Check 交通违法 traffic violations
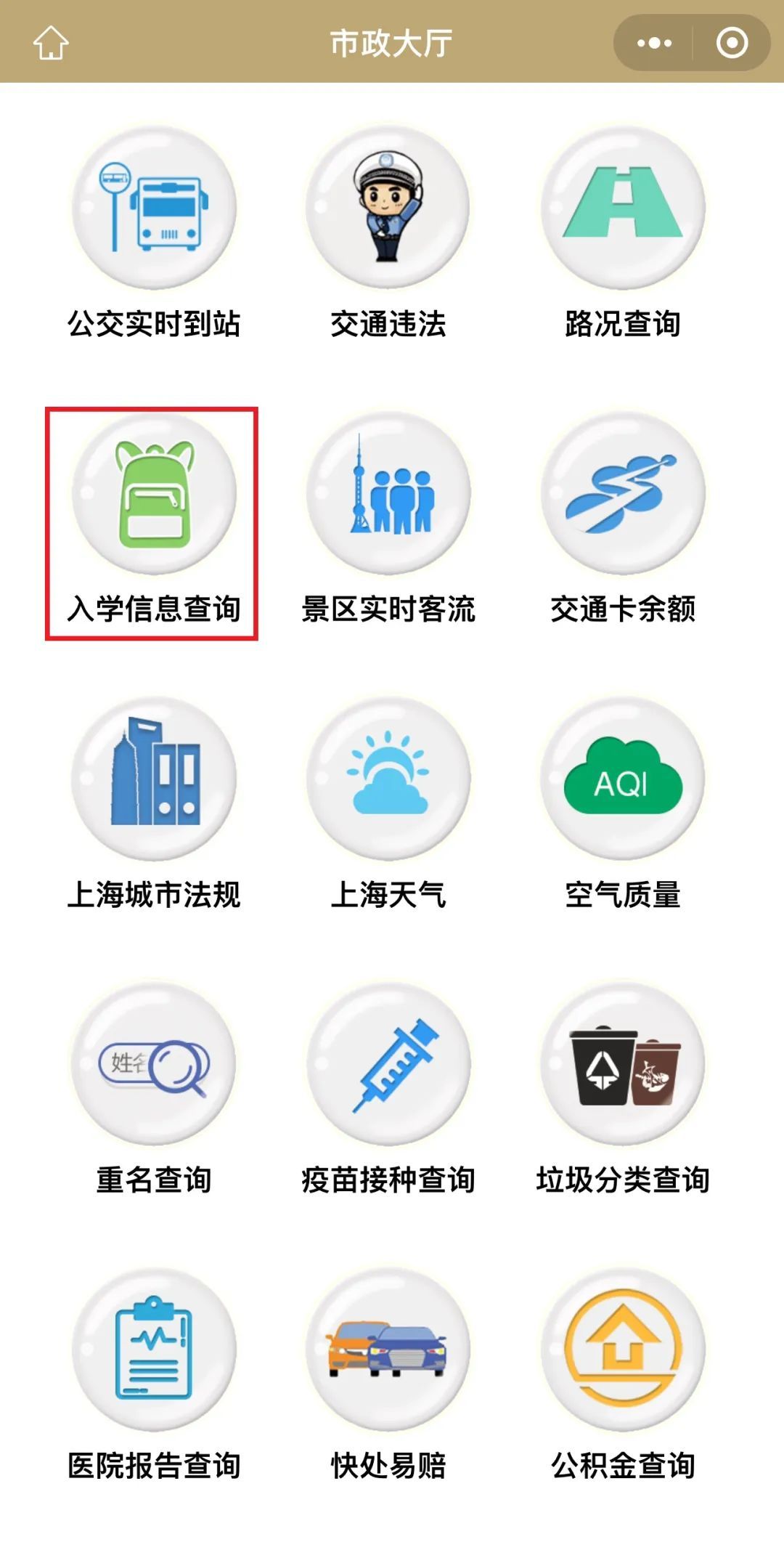The image size is (784, 1542). point(388,208)
